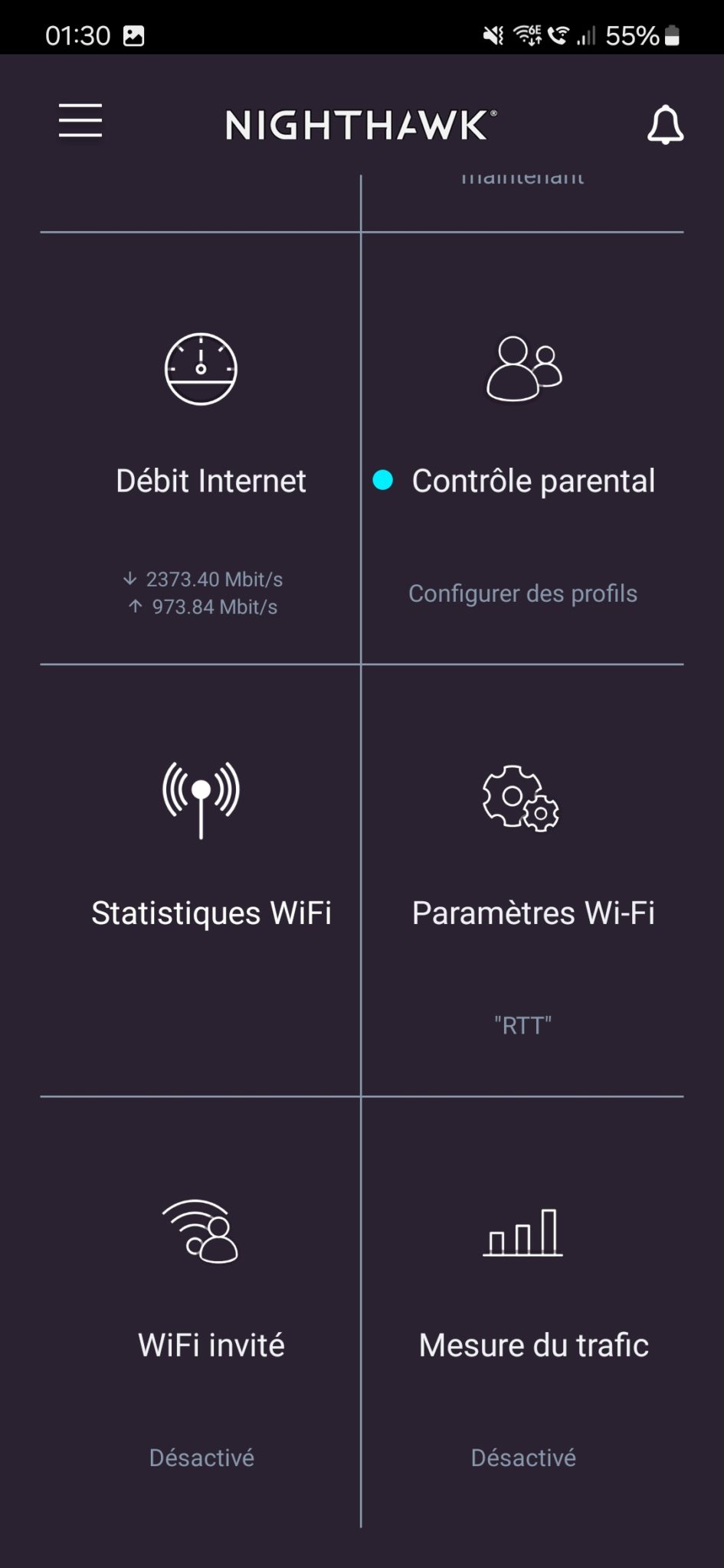Open Mesure du trafic tile
The width and height of the screenshot is (724, 1568).
[523, 1312]
